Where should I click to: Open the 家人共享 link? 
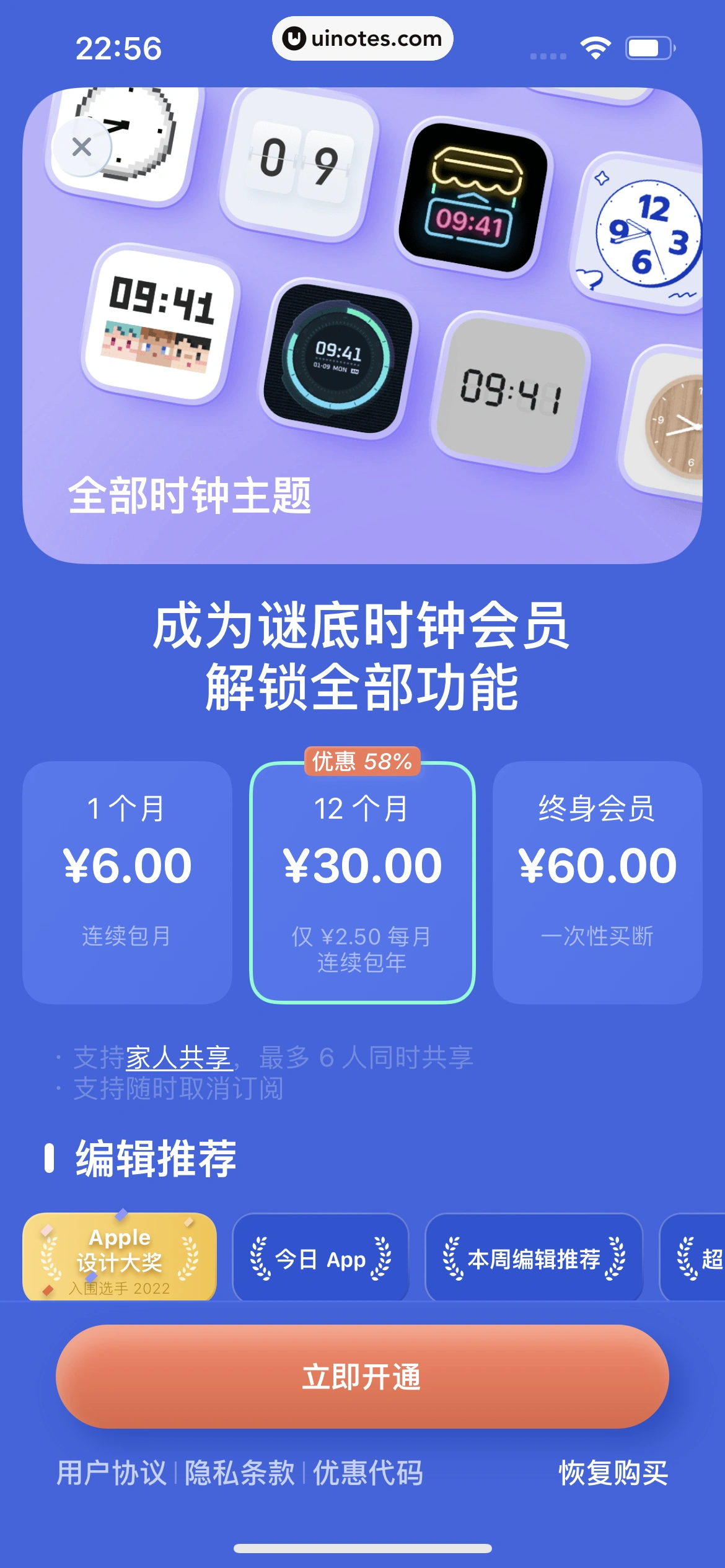pyautogui.click(x=179, y=1058)
